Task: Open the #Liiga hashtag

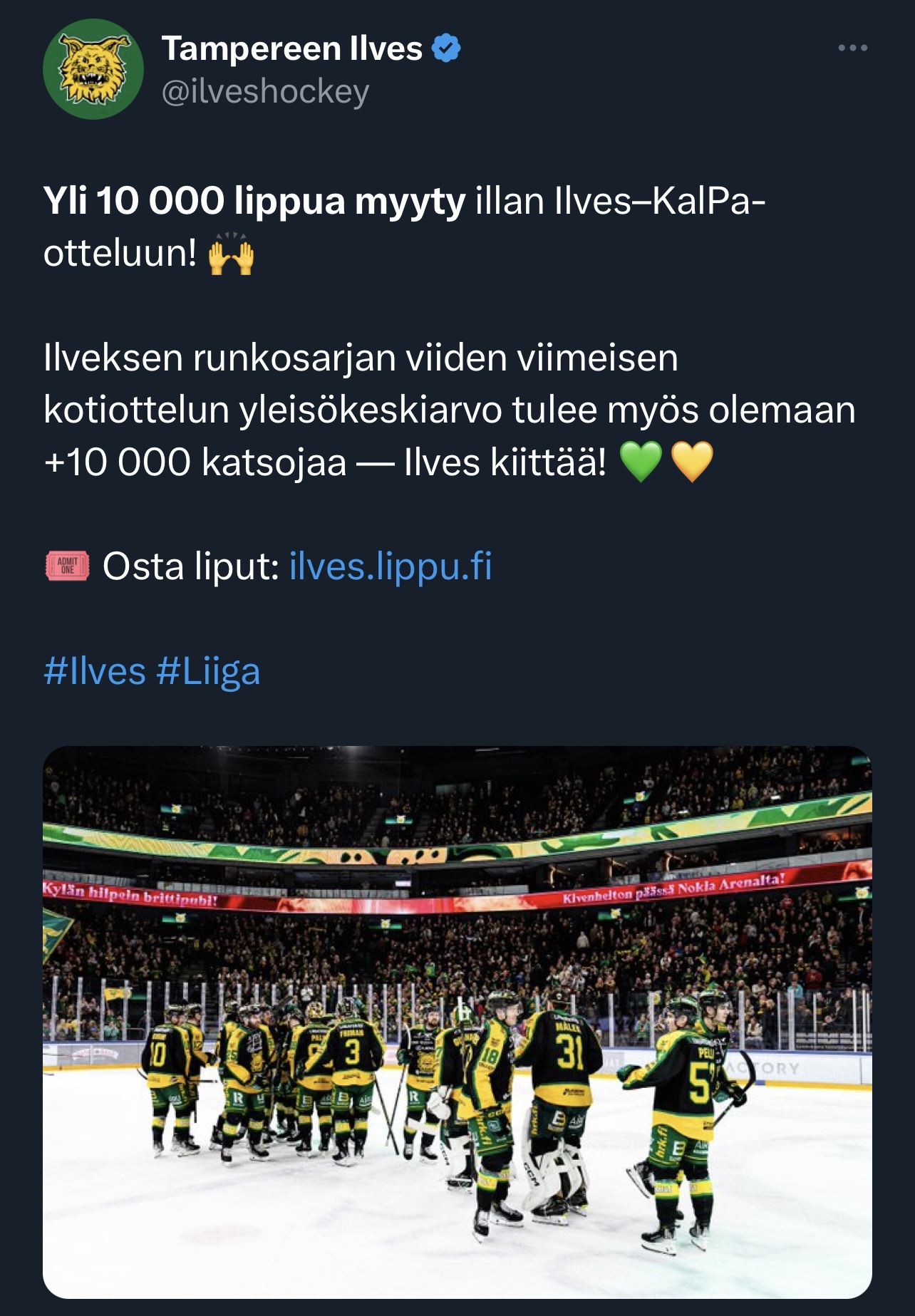Action: (x=208, y=671)
